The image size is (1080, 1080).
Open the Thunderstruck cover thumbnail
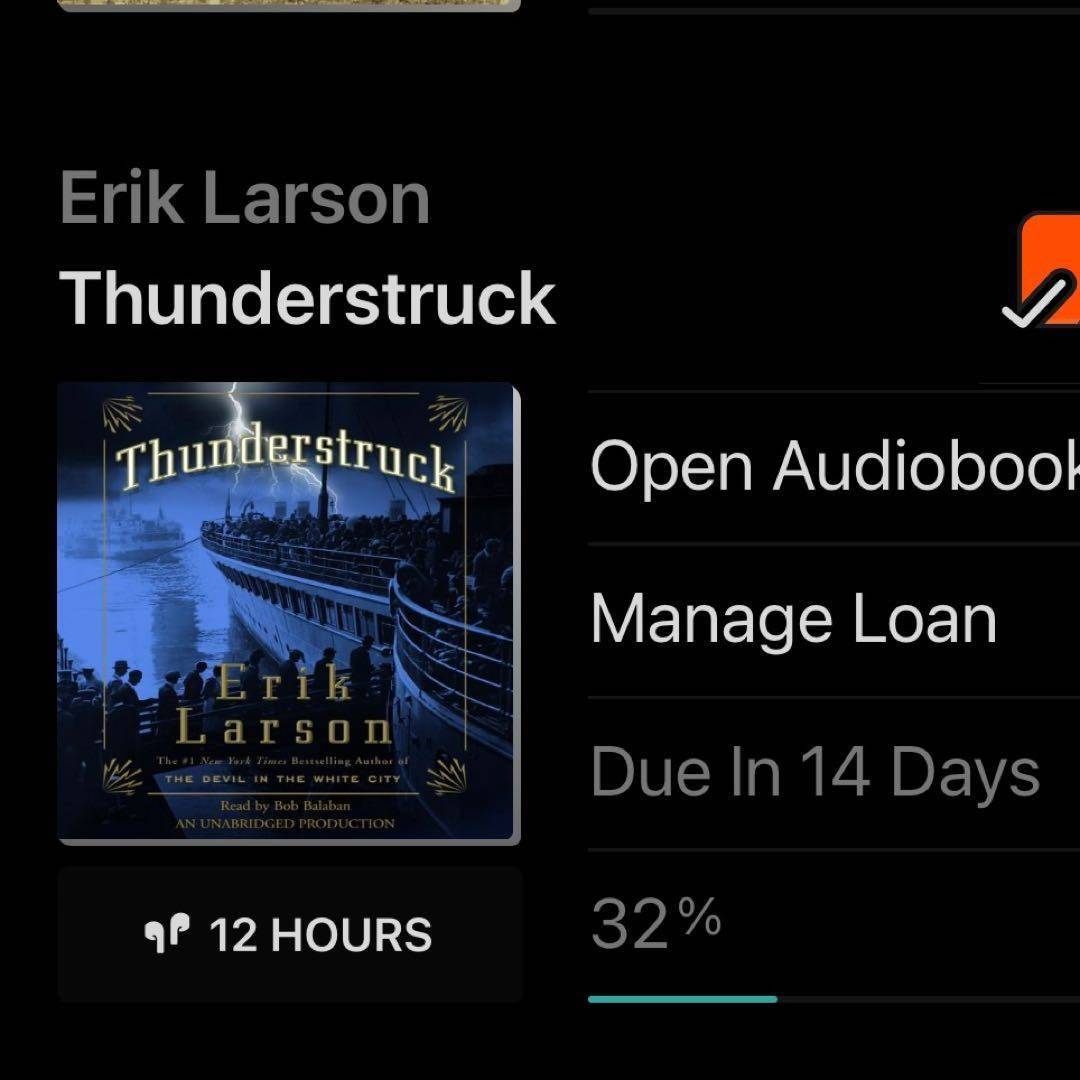coord(288,613)
